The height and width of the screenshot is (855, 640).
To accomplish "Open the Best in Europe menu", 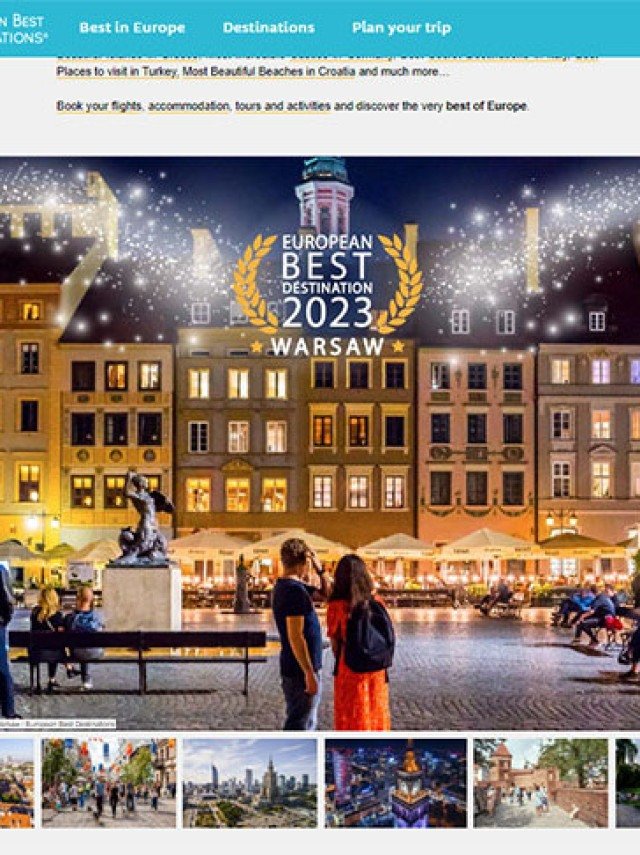I will (132, 28).
